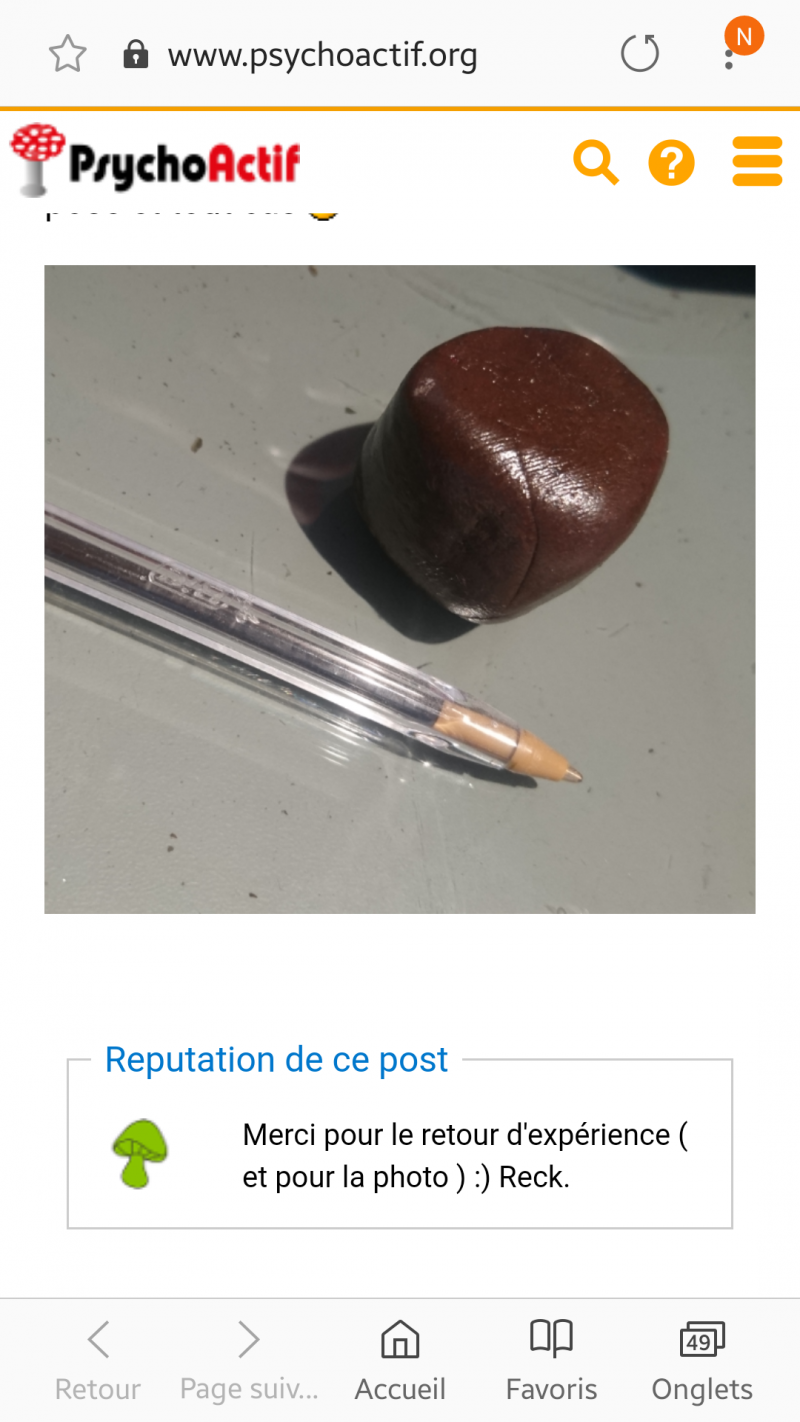Open the help question mark icon
Image resolution: width=800 pixels, height=1422 pixels.
pyautogui.click(x=671, y=161)
